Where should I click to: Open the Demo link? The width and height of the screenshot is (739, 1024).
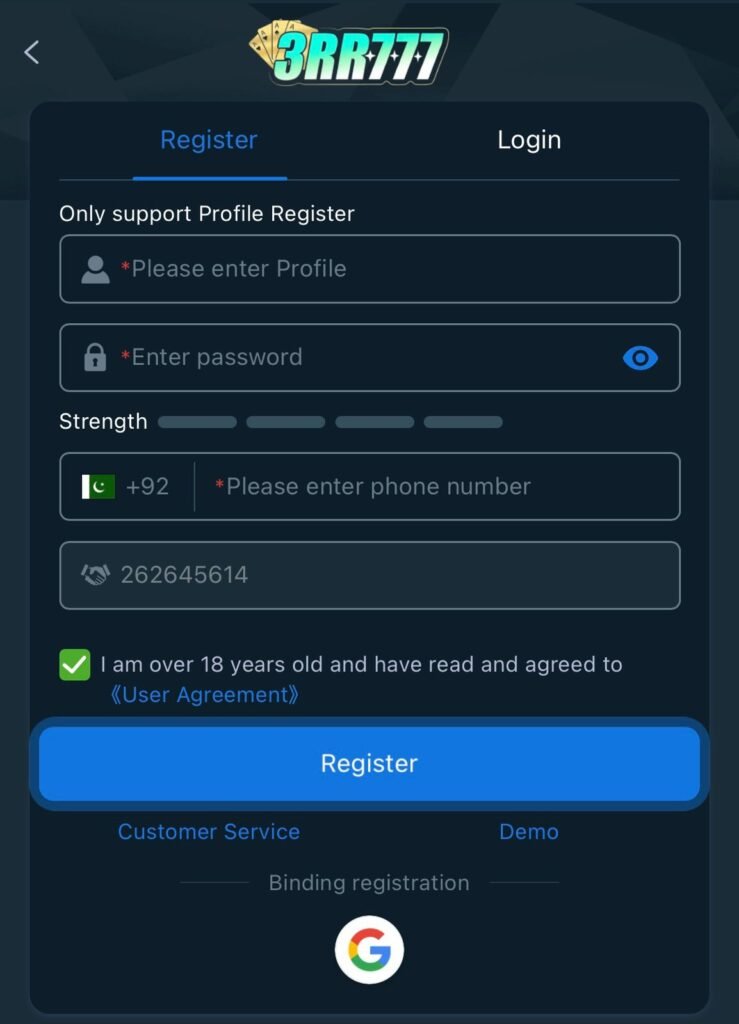(x=529, y=832)
